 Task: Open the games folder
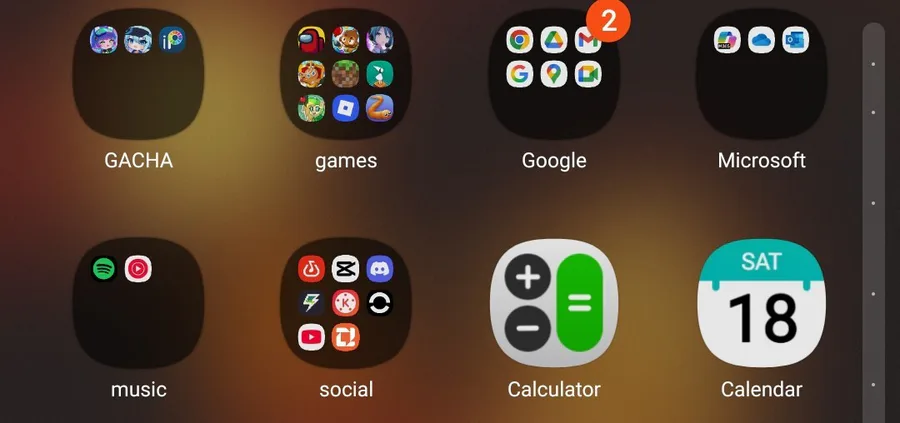pos(346,75)
